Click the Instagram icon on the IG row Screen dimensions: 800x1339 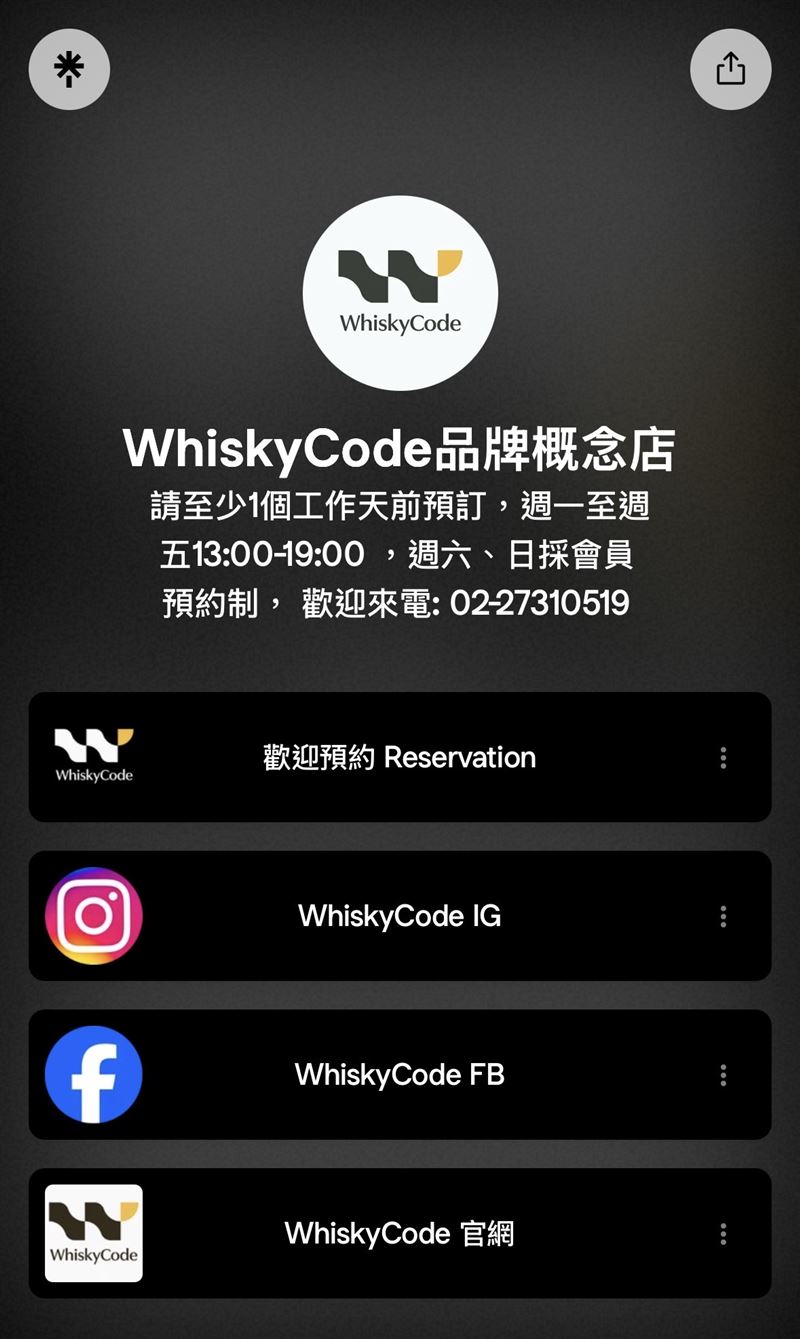pyautogui.click(x=94, y=916)
